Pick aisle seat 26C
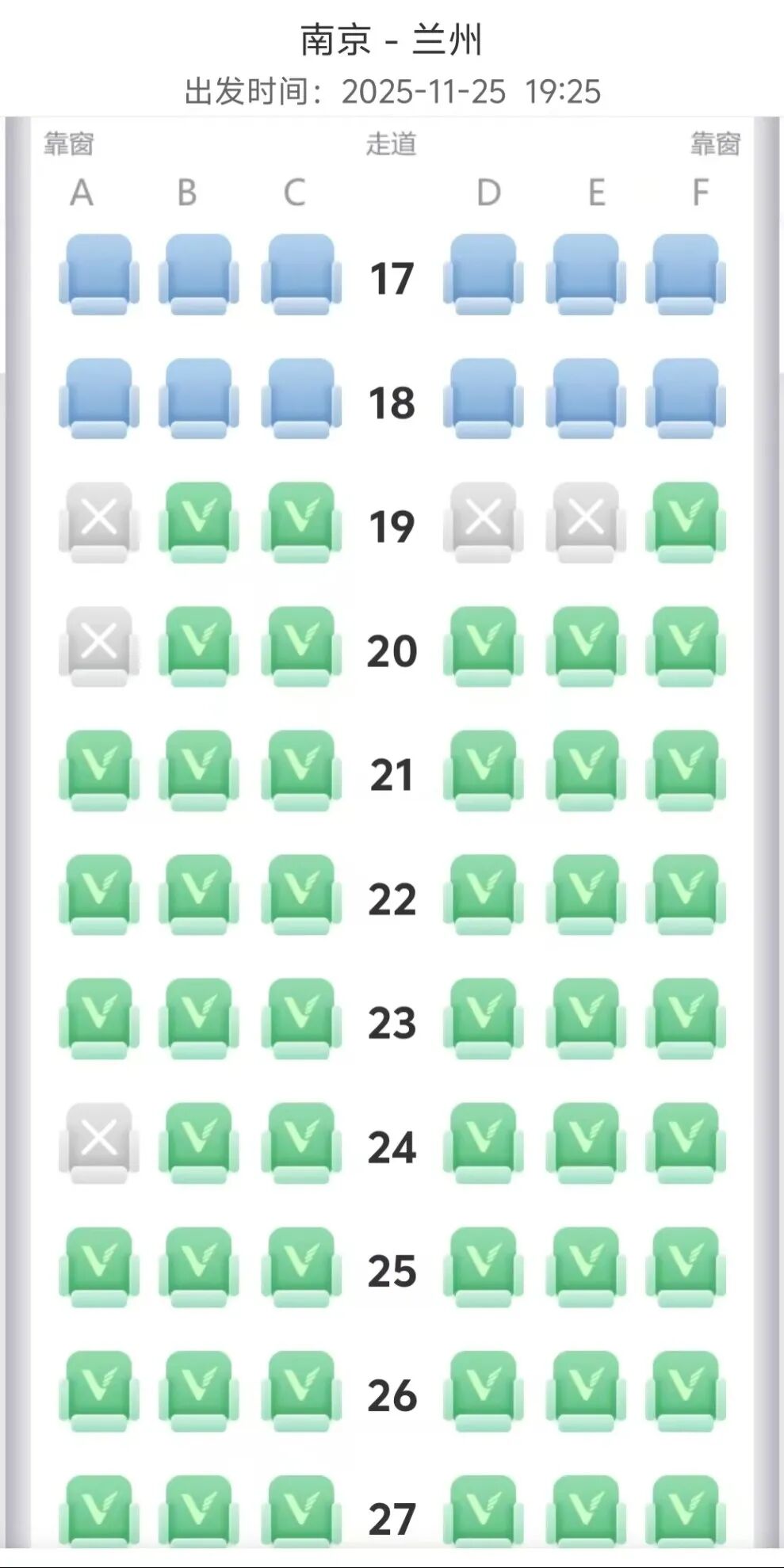Screen dimensions: 784x1568 (x=301, y=1390)
